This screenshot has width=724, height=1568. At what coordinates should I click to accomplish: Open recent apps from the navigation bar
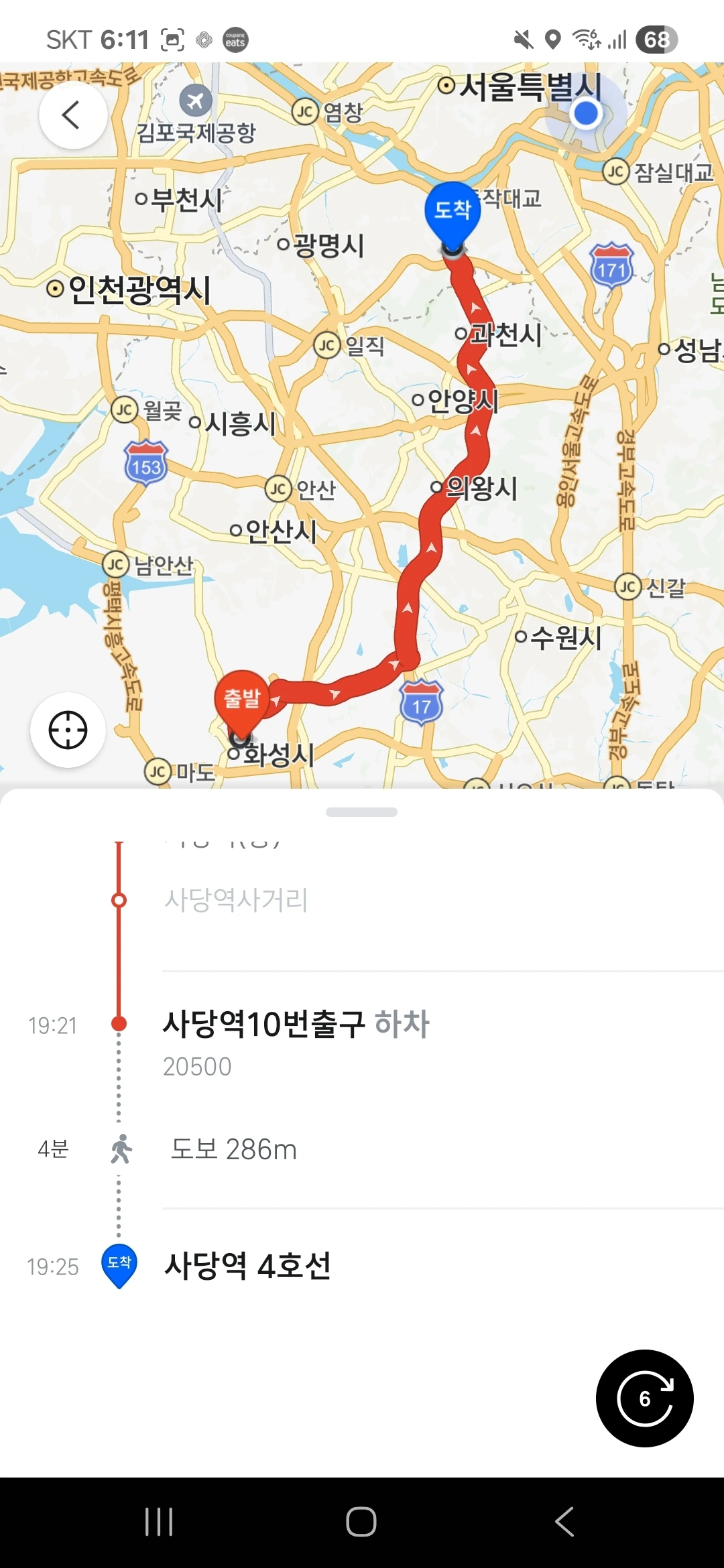click(x=159, y=1522)
